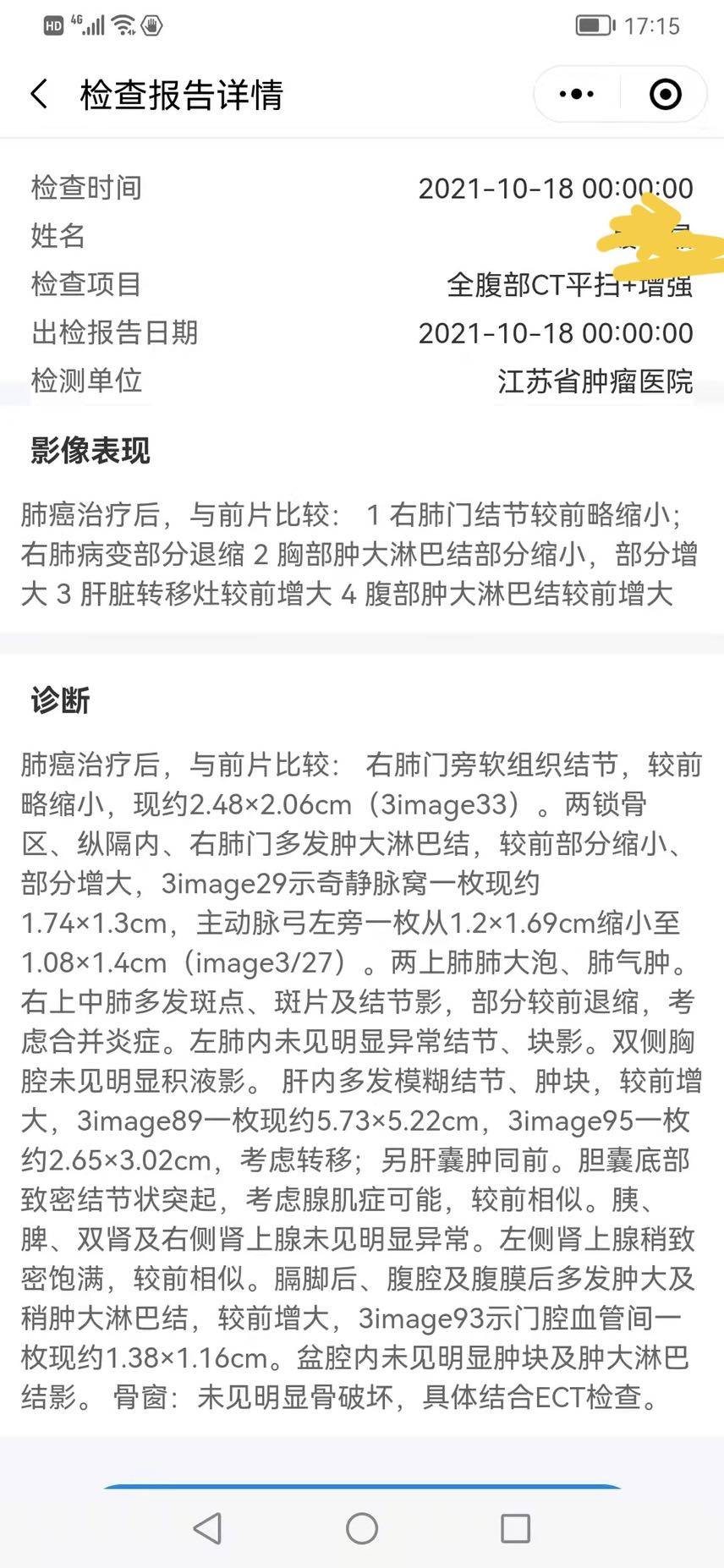
Task: Tap the blue button at the bottom
Action: pos(362,1486)
